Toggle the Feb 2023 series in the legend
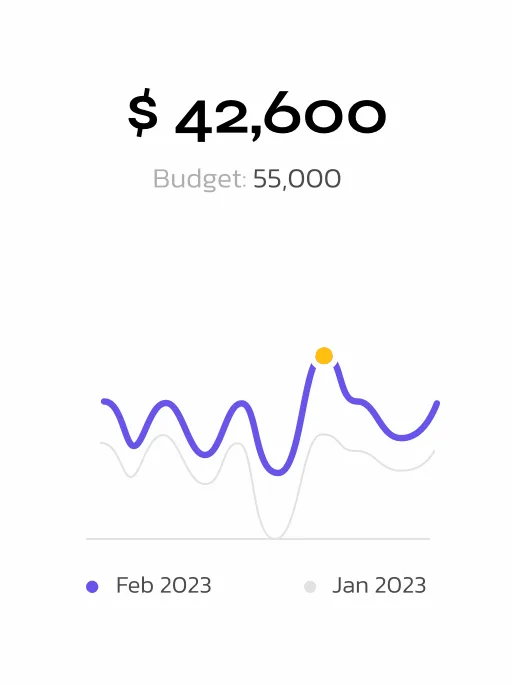The width and height of the screenshot is (516, 686). click(x=149, y=585)
